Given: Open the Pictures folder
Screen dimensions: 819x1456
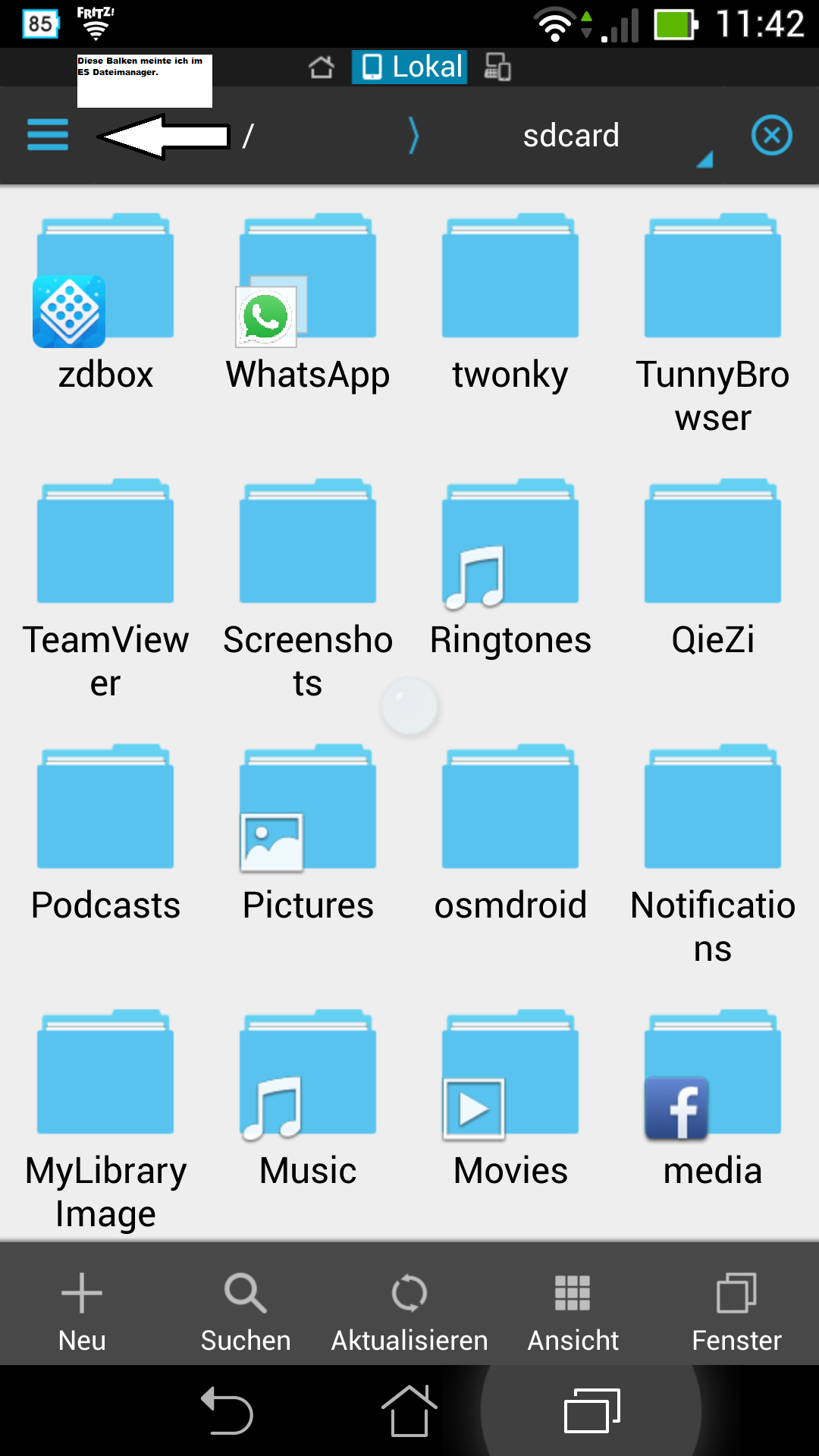Looking at the screenshot, I should coord(308,834).
